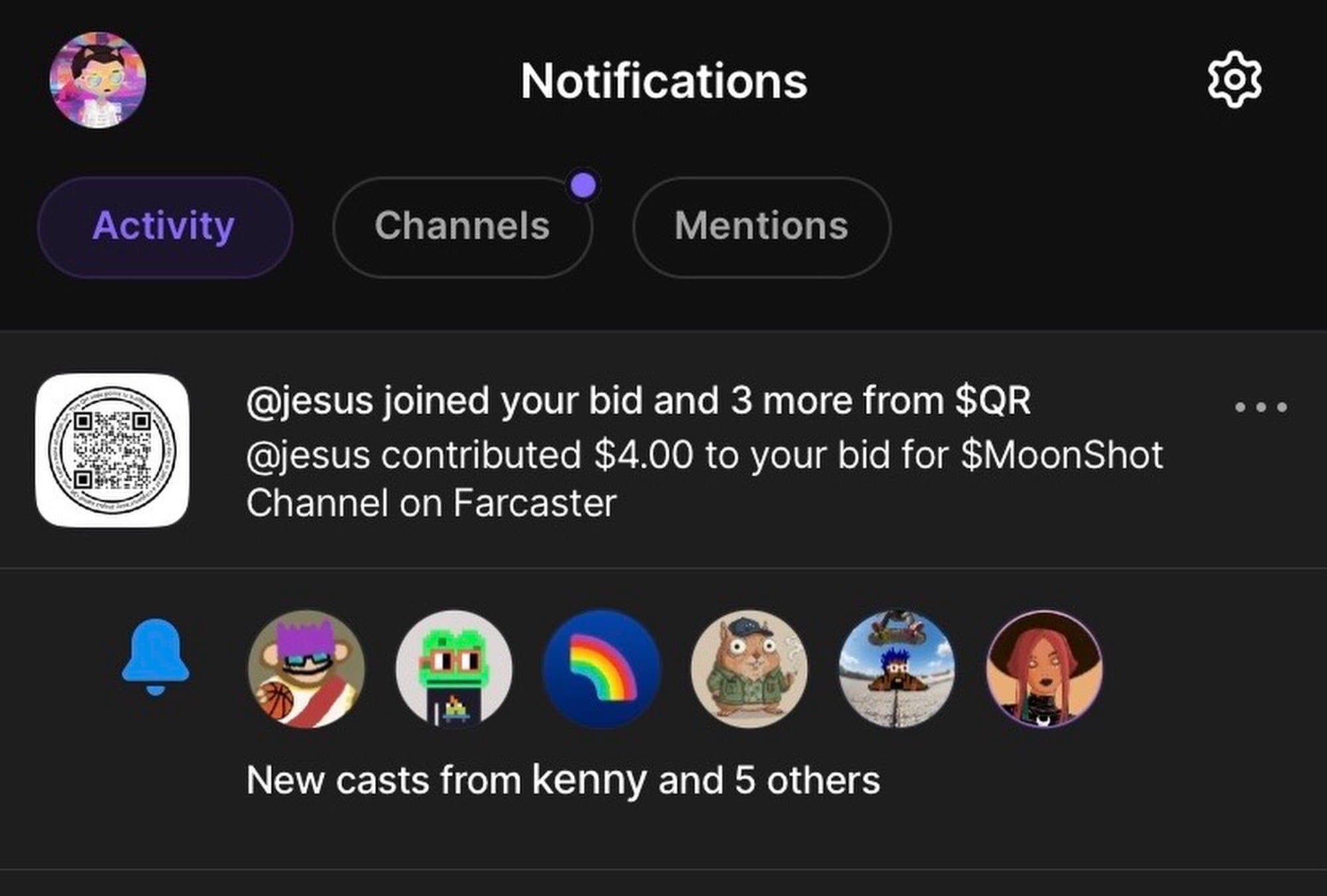Select the Activity tab
The image size is (1327, 896).
[164, 226]
